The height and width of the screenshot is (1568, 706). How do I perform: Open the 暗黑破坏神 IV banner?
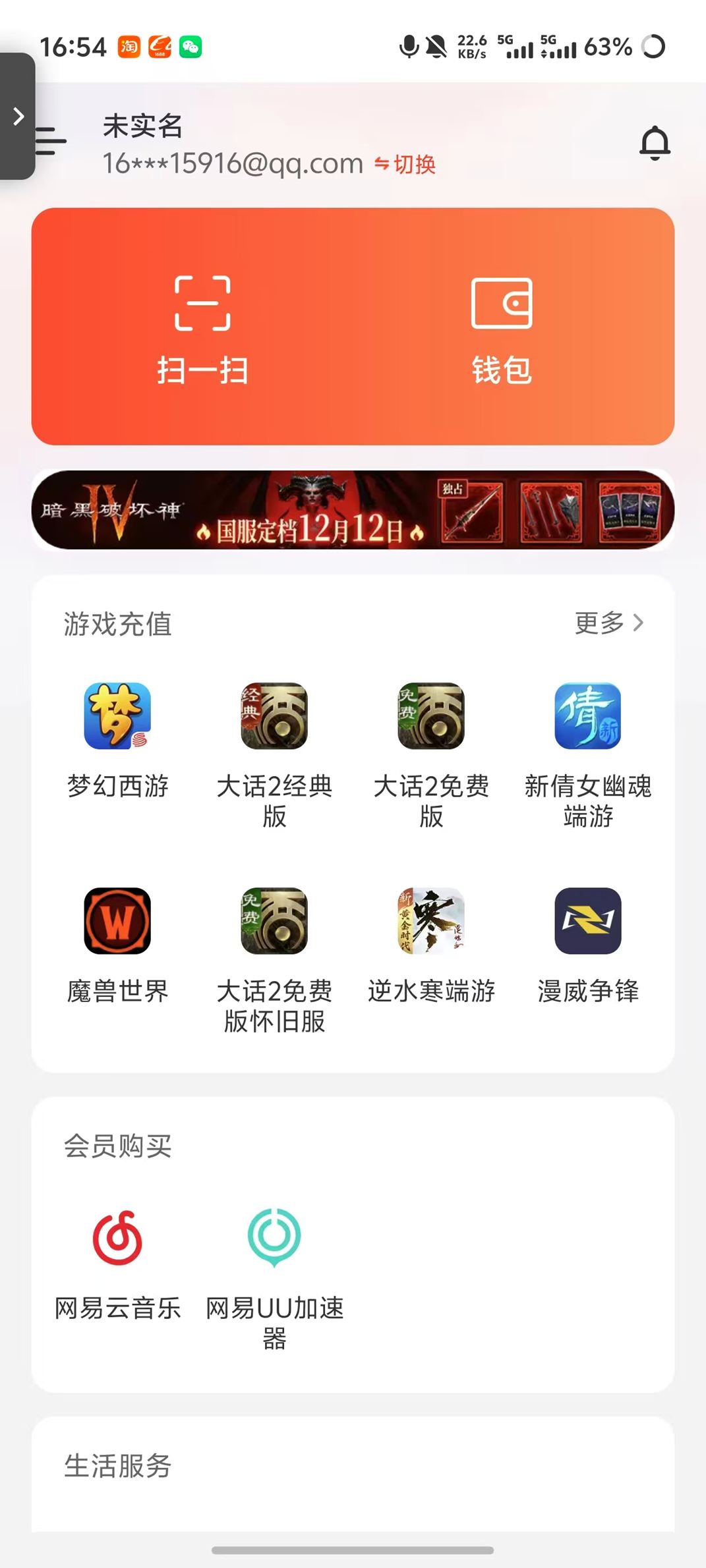353,510
